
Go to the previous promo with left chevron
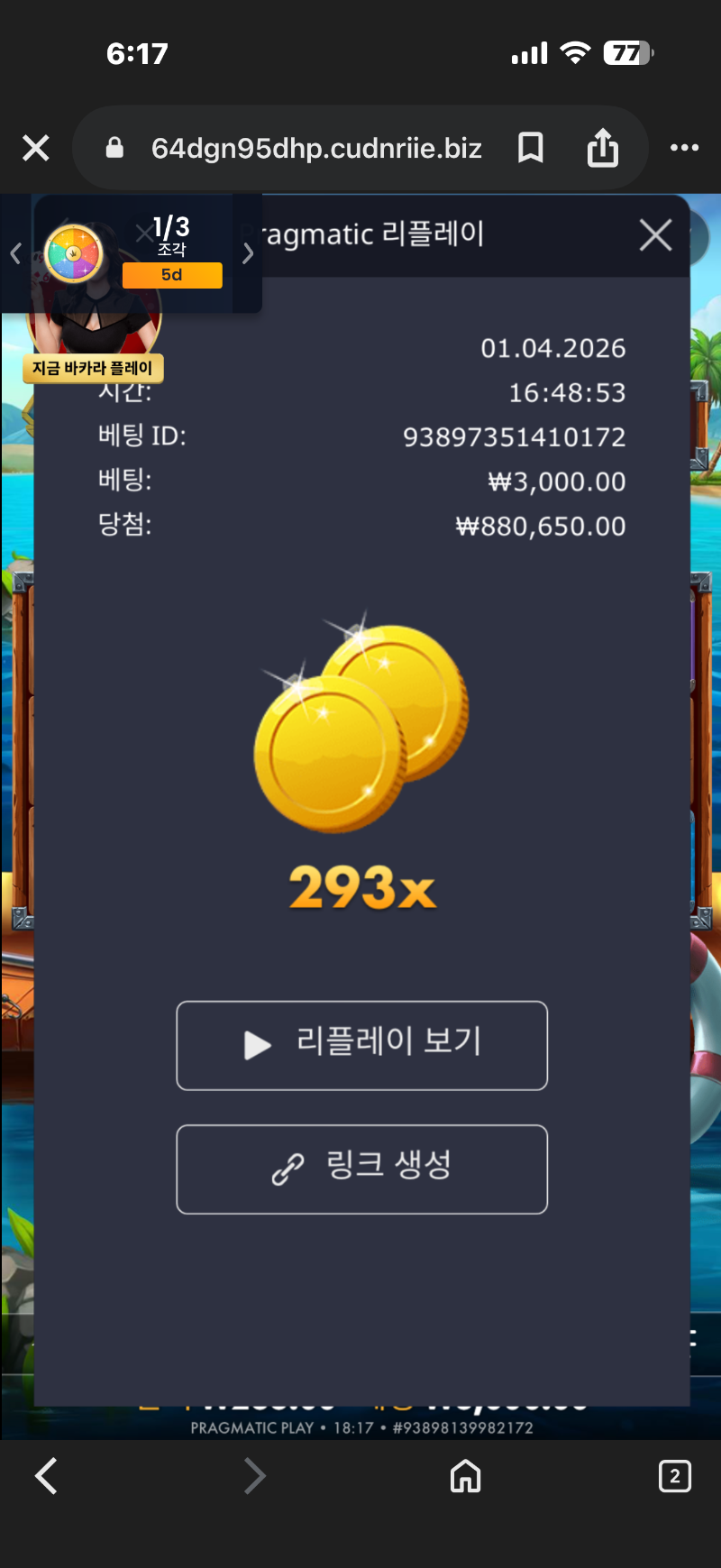pos(15,253)
